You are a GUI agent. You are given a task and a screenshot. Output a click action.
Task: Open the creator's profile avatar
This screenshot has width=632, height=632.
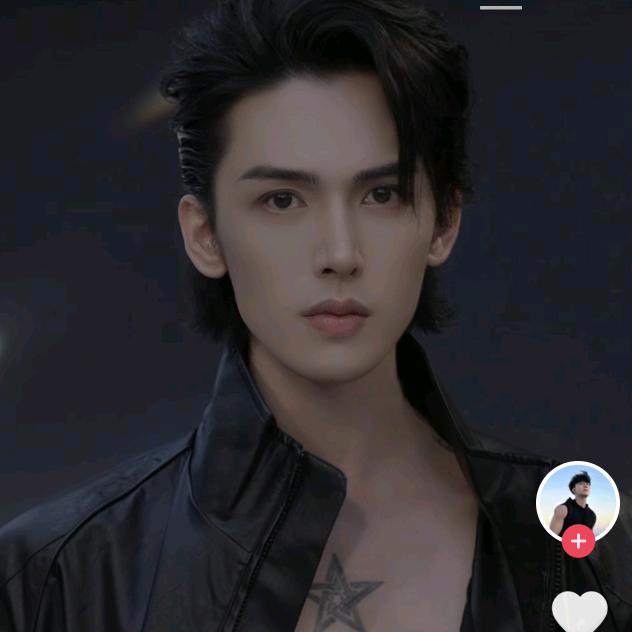(x=577, y=500)
